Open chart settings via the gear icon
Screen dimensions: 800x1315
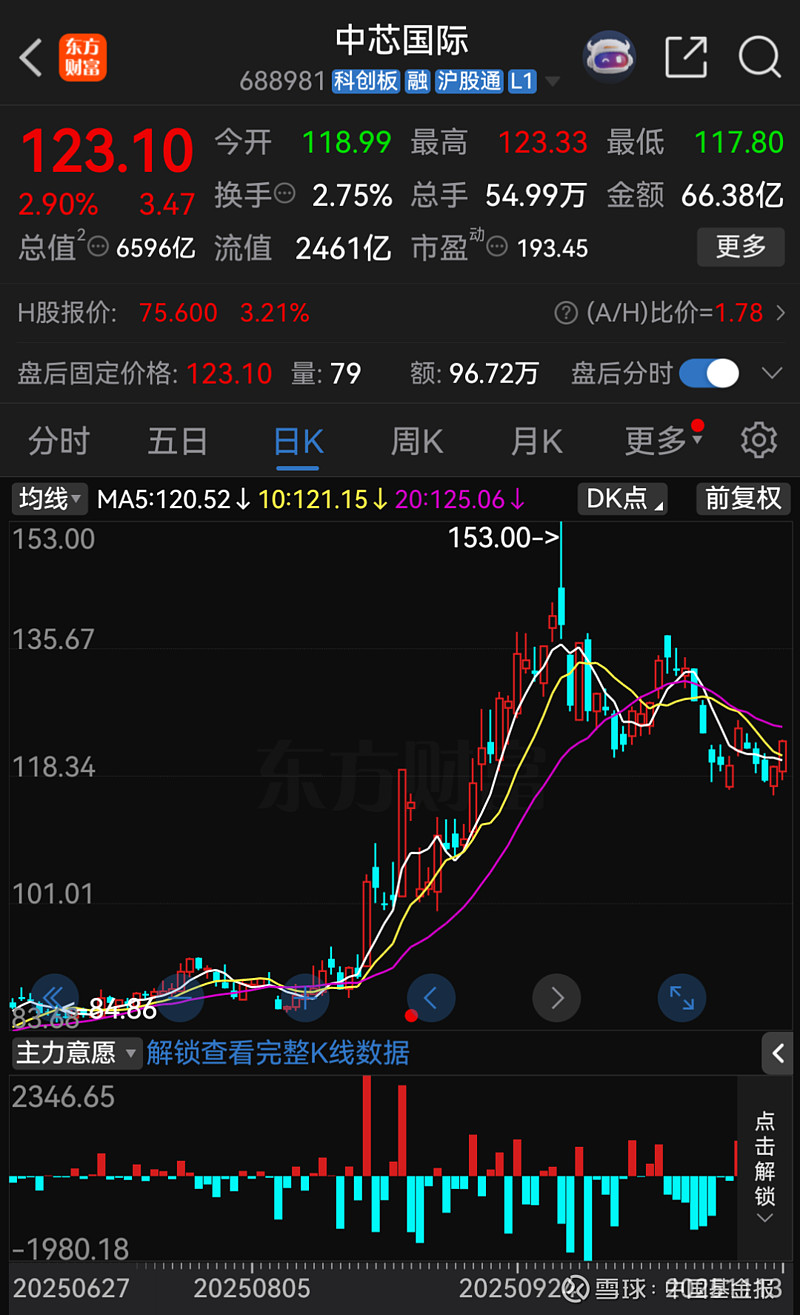[758, 440]
